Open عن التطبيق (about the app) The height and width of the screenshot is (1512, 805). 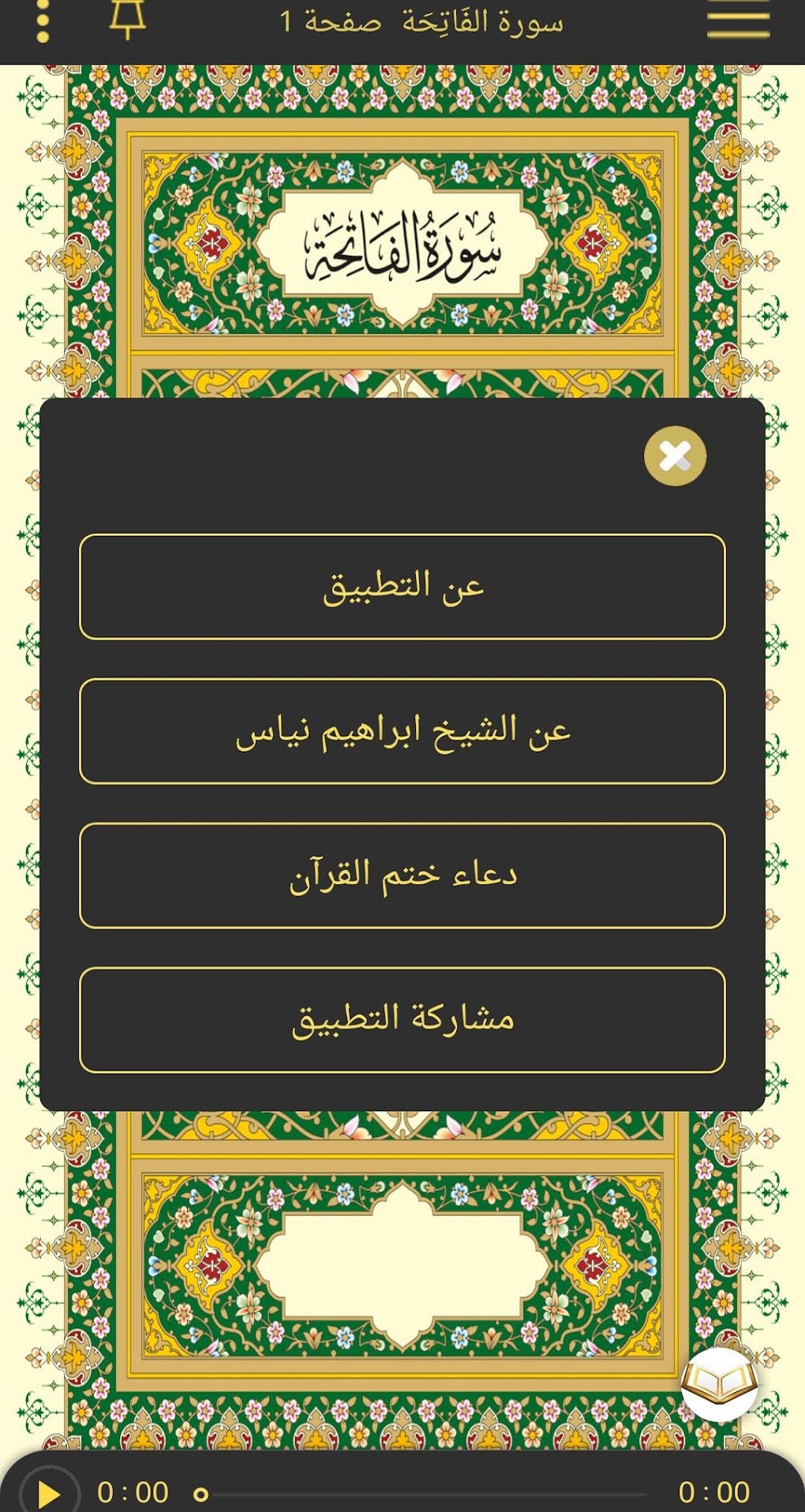[x=402, y=587]
